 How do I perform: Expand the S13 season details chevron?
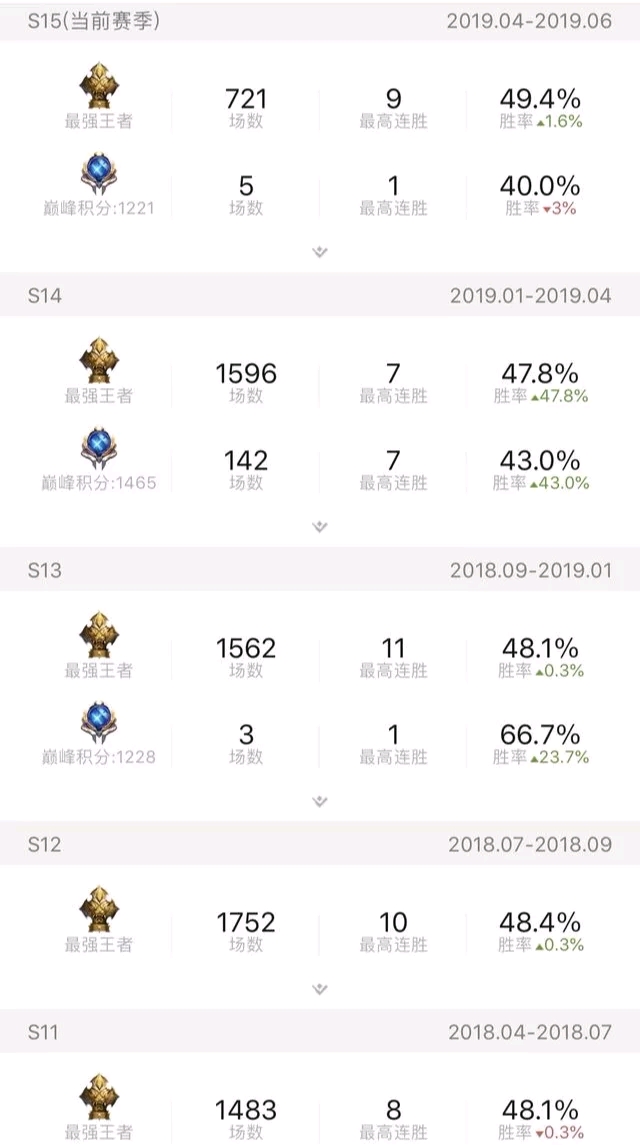point(320,801)
